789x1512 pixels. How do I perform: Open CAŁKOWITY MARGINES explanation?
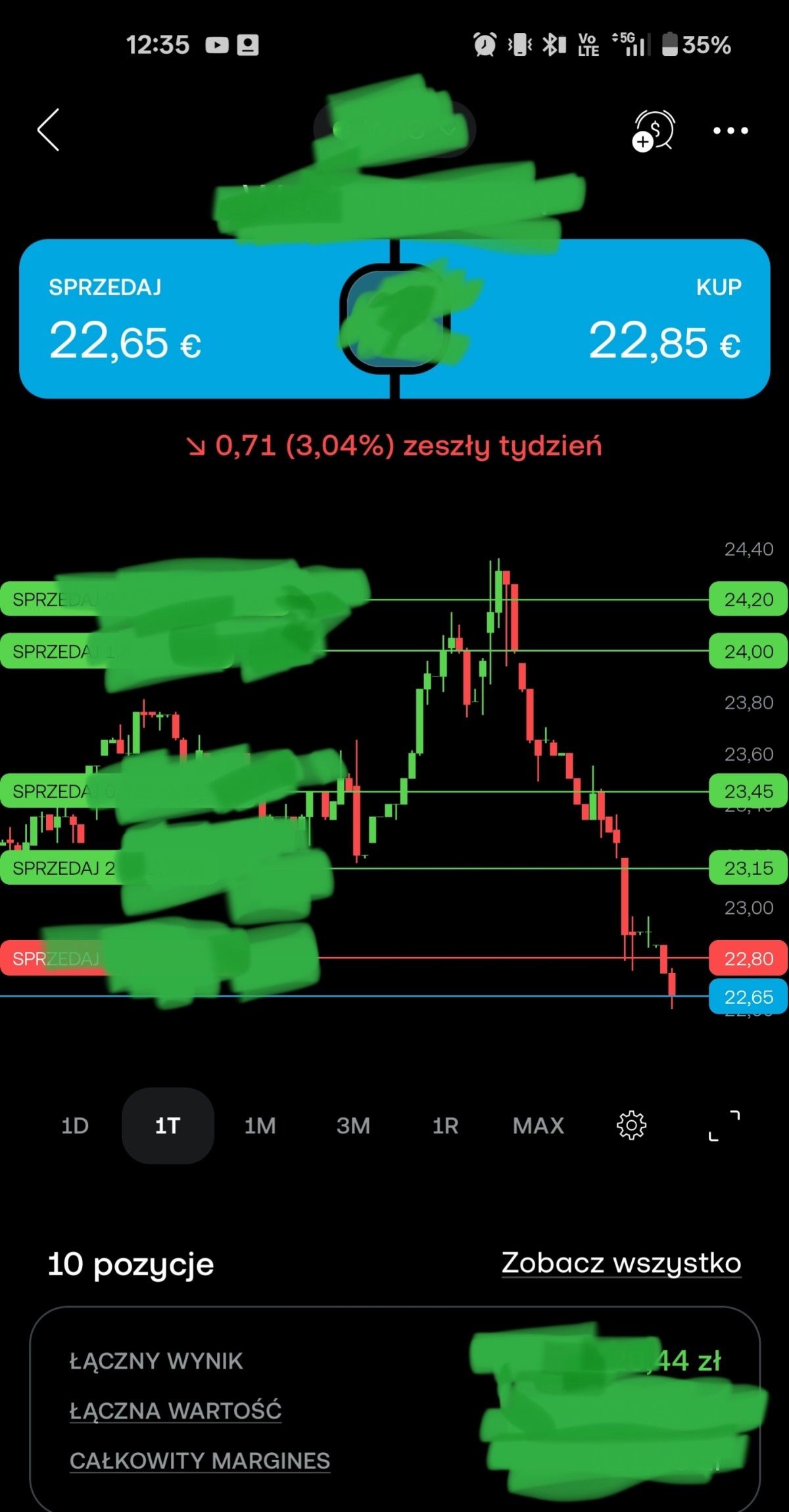200,1461
